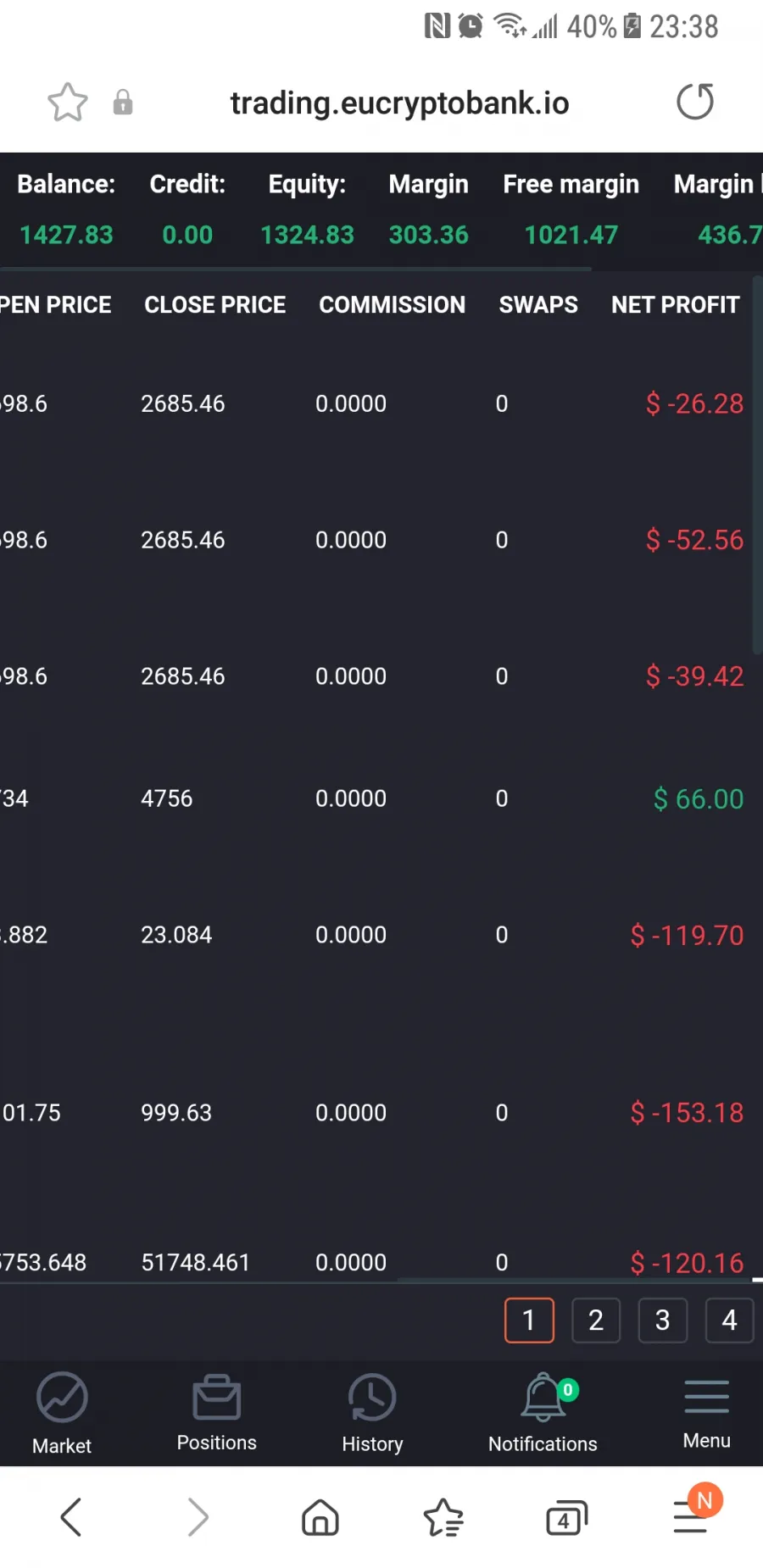Go back in the browser
This screenshot has width=763, height=1568.
tap(71, 1517)
